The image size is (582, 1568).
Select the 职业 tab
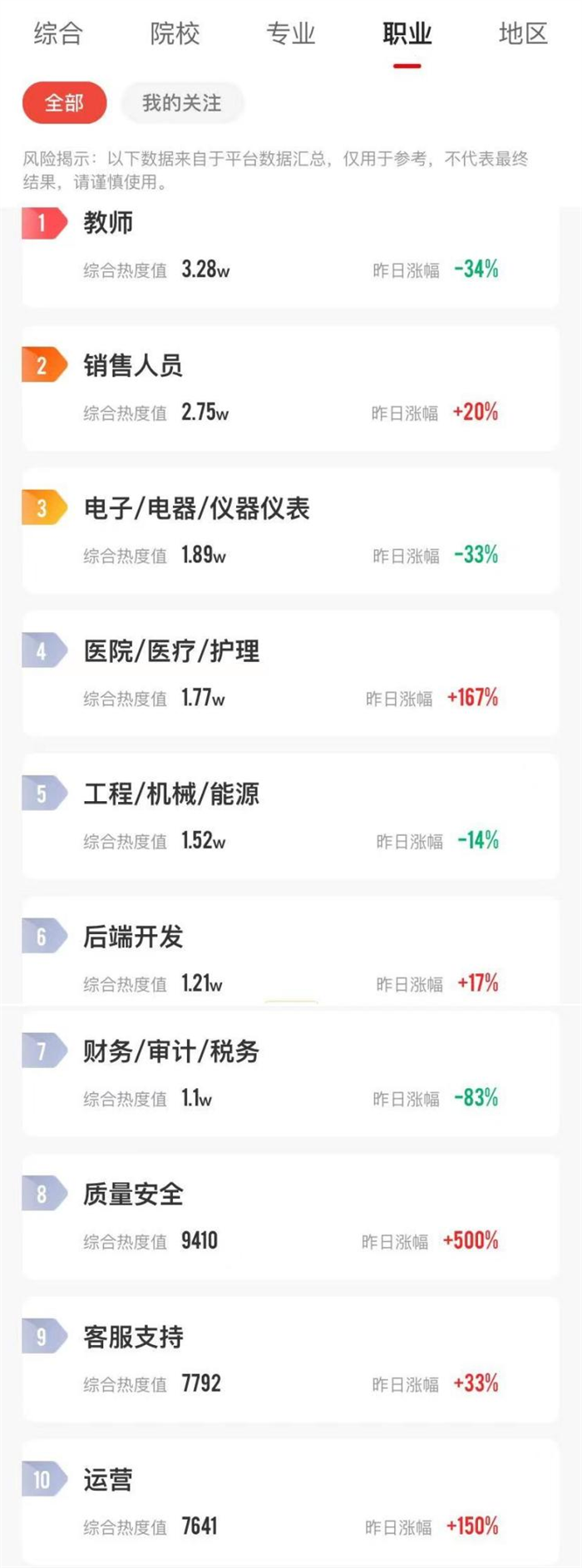[407, 34]
